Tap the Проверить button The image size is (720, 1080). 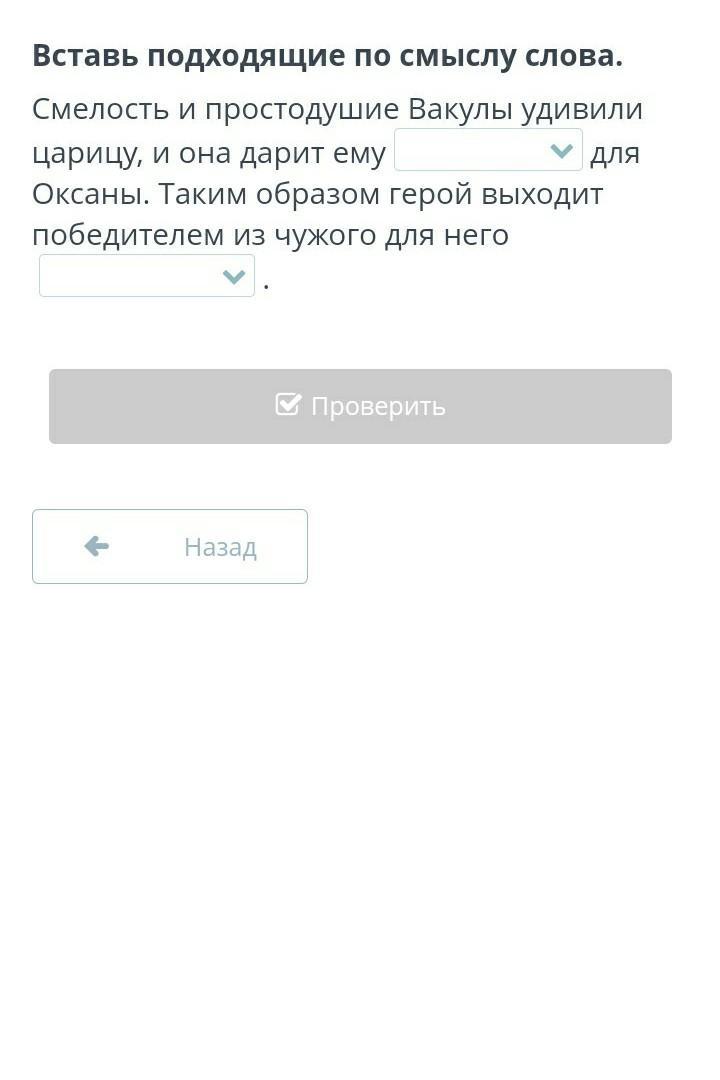click(360, 406)
